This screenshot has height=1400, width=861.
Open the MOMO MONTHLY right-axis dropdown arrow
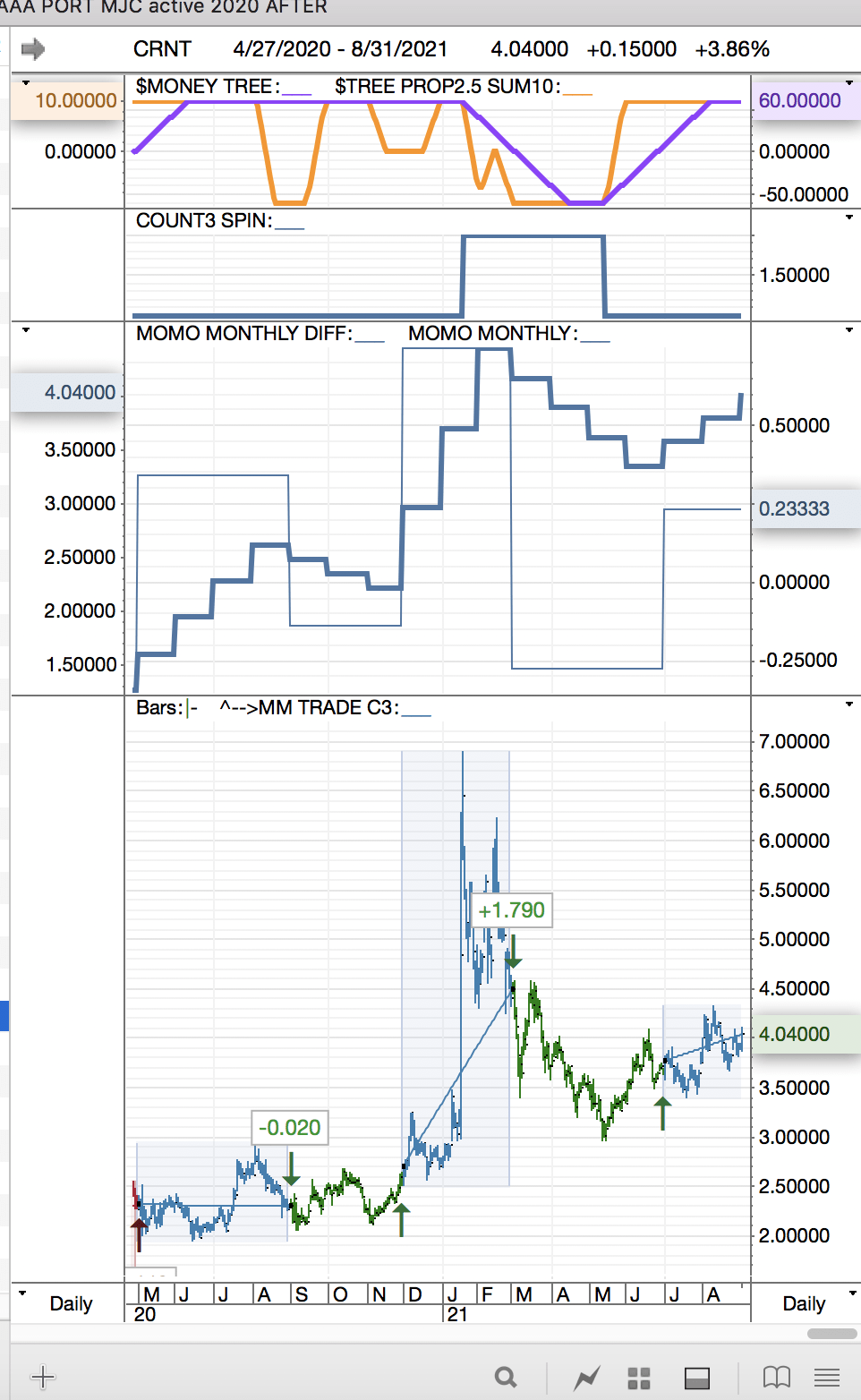pyautogui.click(x=849, y=330)
